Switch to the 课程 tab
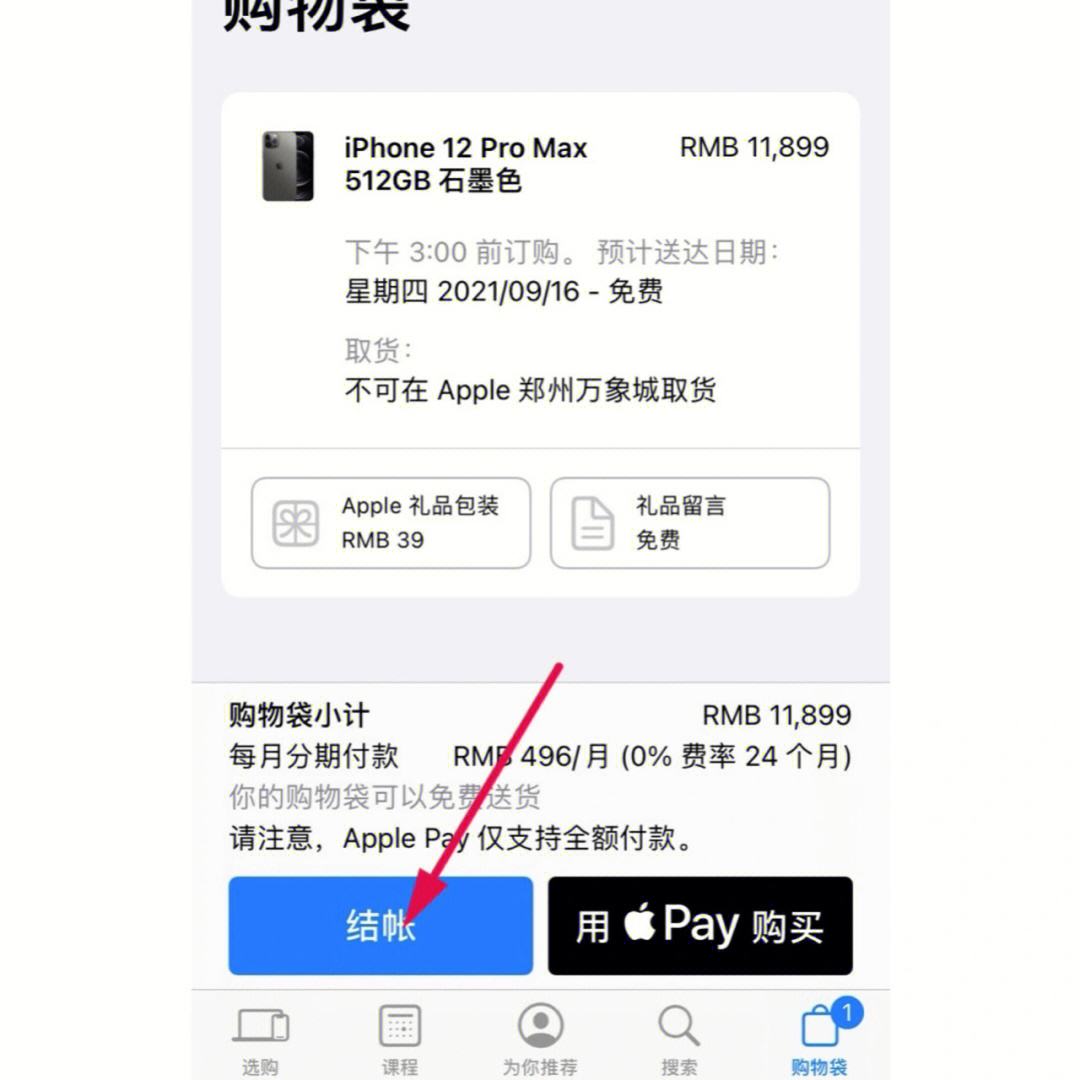The image size is (1080, 1080). click(x=400, y=1040)
